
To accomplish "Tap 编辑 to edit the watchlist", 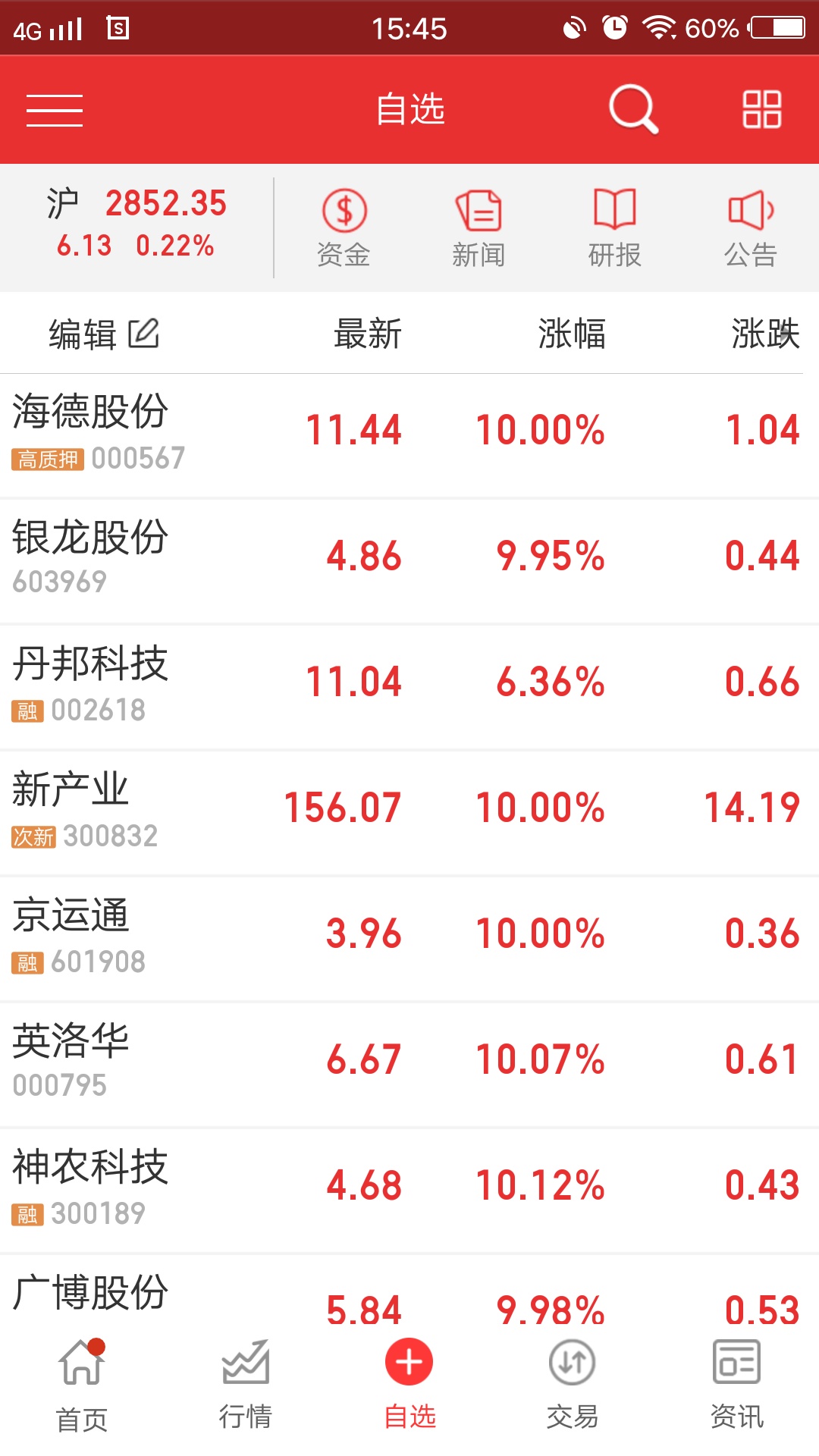I will (x=104, y=334).
